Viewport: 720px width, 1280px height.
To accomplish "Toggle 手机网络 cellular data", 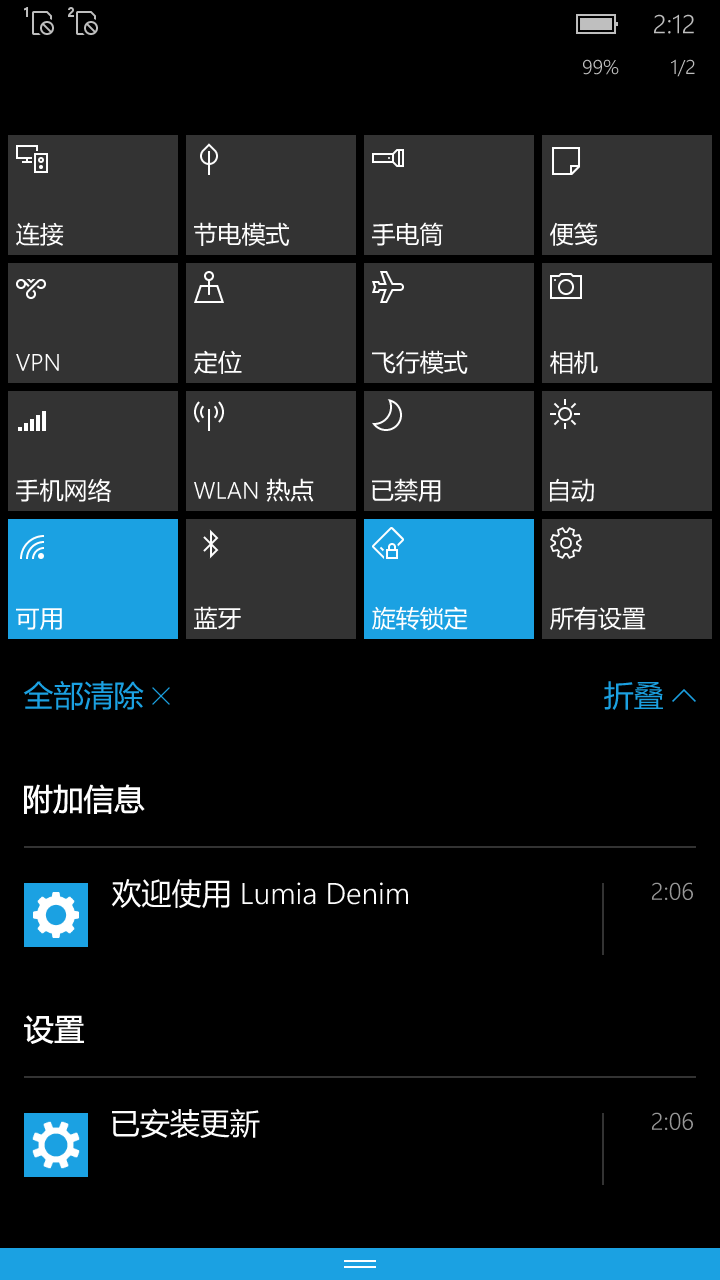I will (x=93, y=451).
